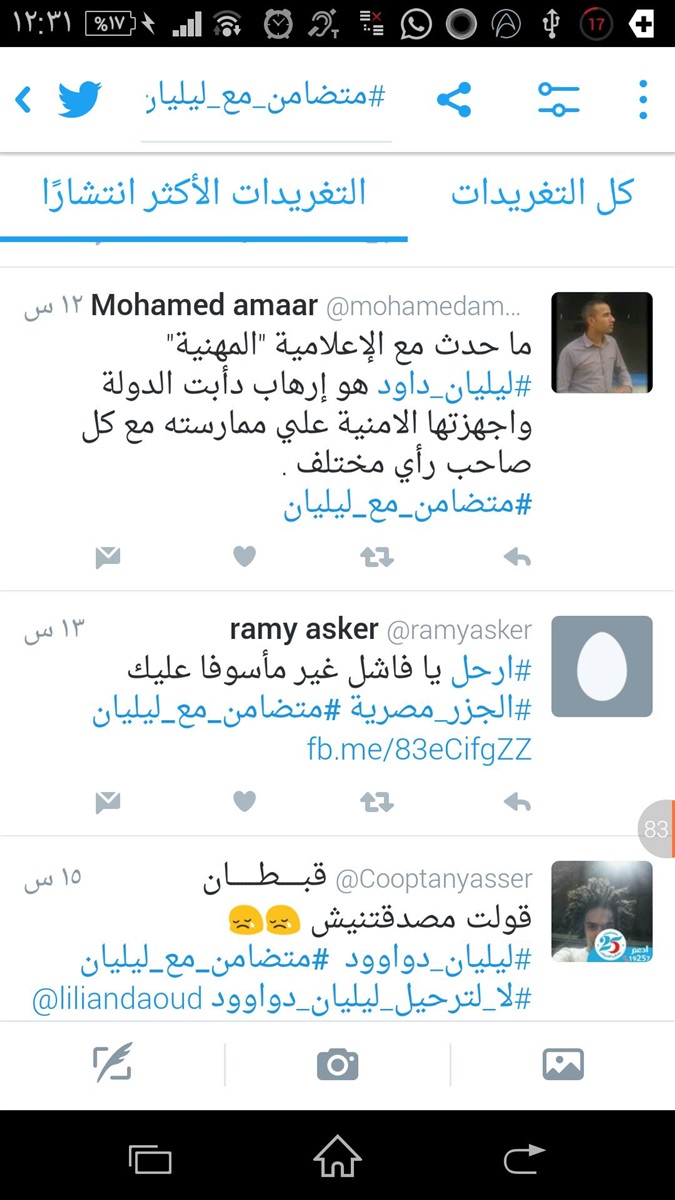Open Mohamed amaar's profile picture
Image resolution: width=675 pixels, height=1200 pixels.
(x=602, y=343)
